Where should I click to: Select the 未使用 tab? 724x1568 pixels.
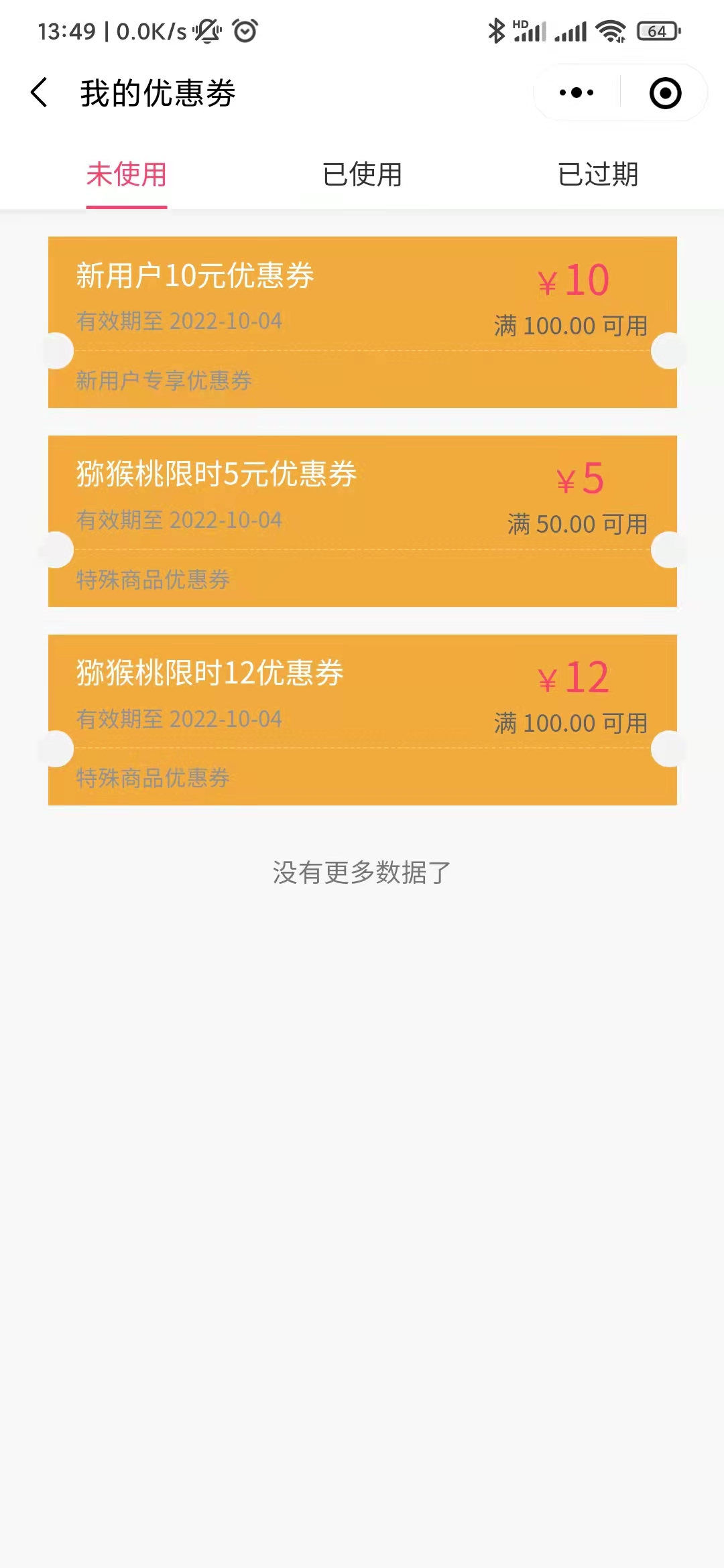(127, 175)
